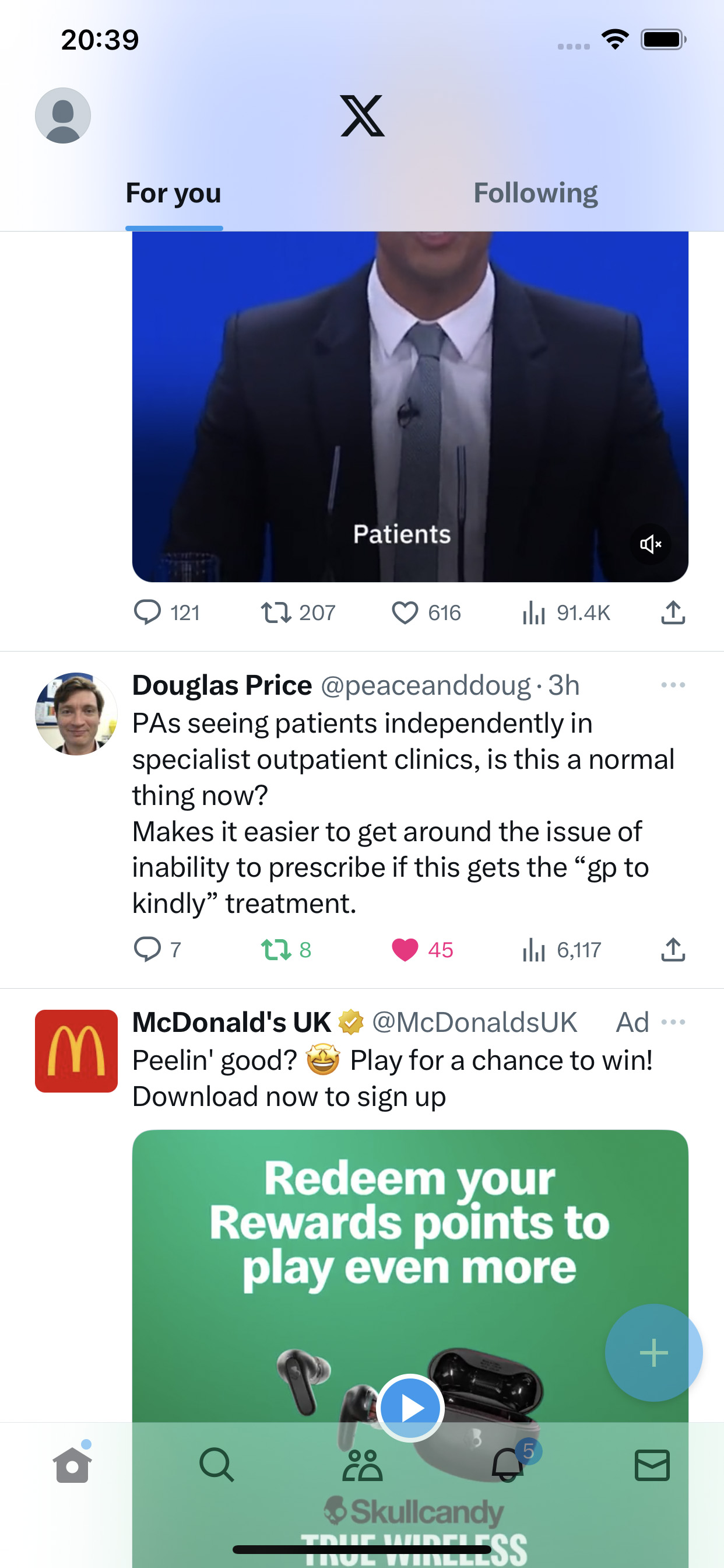Viewport: 724px width, 1568px height.
Task: Switch to the Following tab
Action: click(535, 194)
